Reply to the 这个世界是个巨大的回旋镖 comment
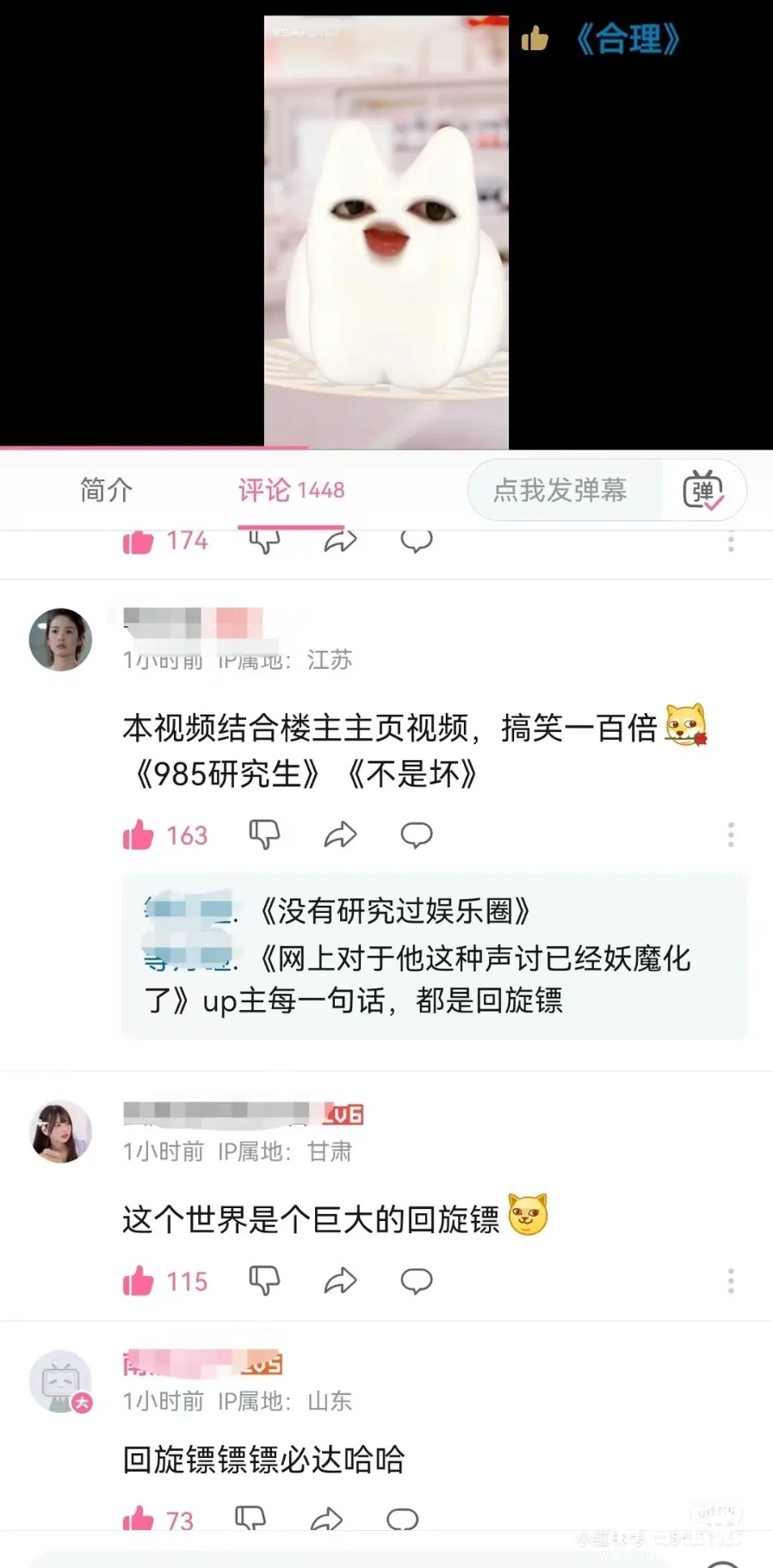This screenshot has height=1568, width=773. coord(417,1281)
